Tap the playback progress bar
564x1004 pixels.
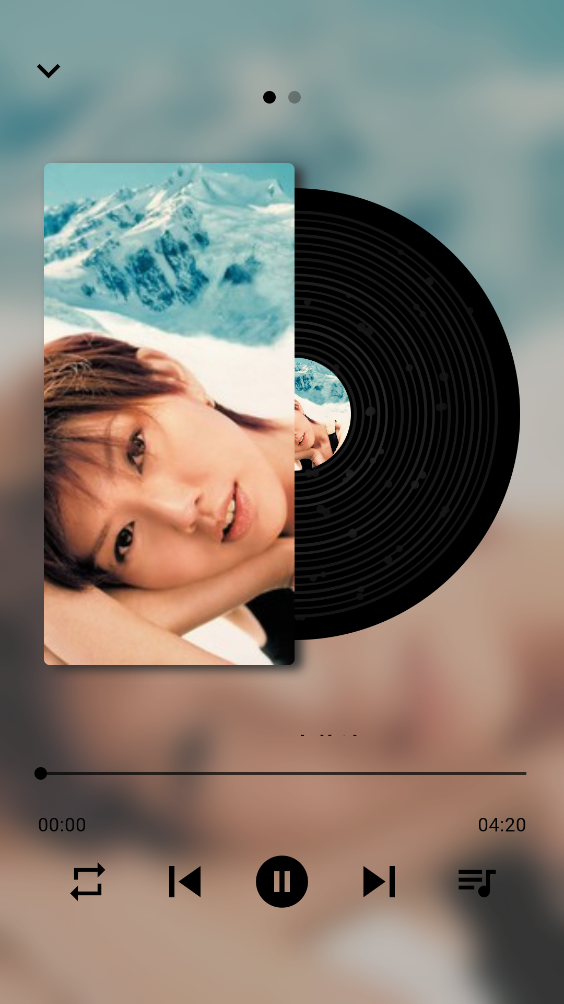pyautogui.click(x=282, y=773)
